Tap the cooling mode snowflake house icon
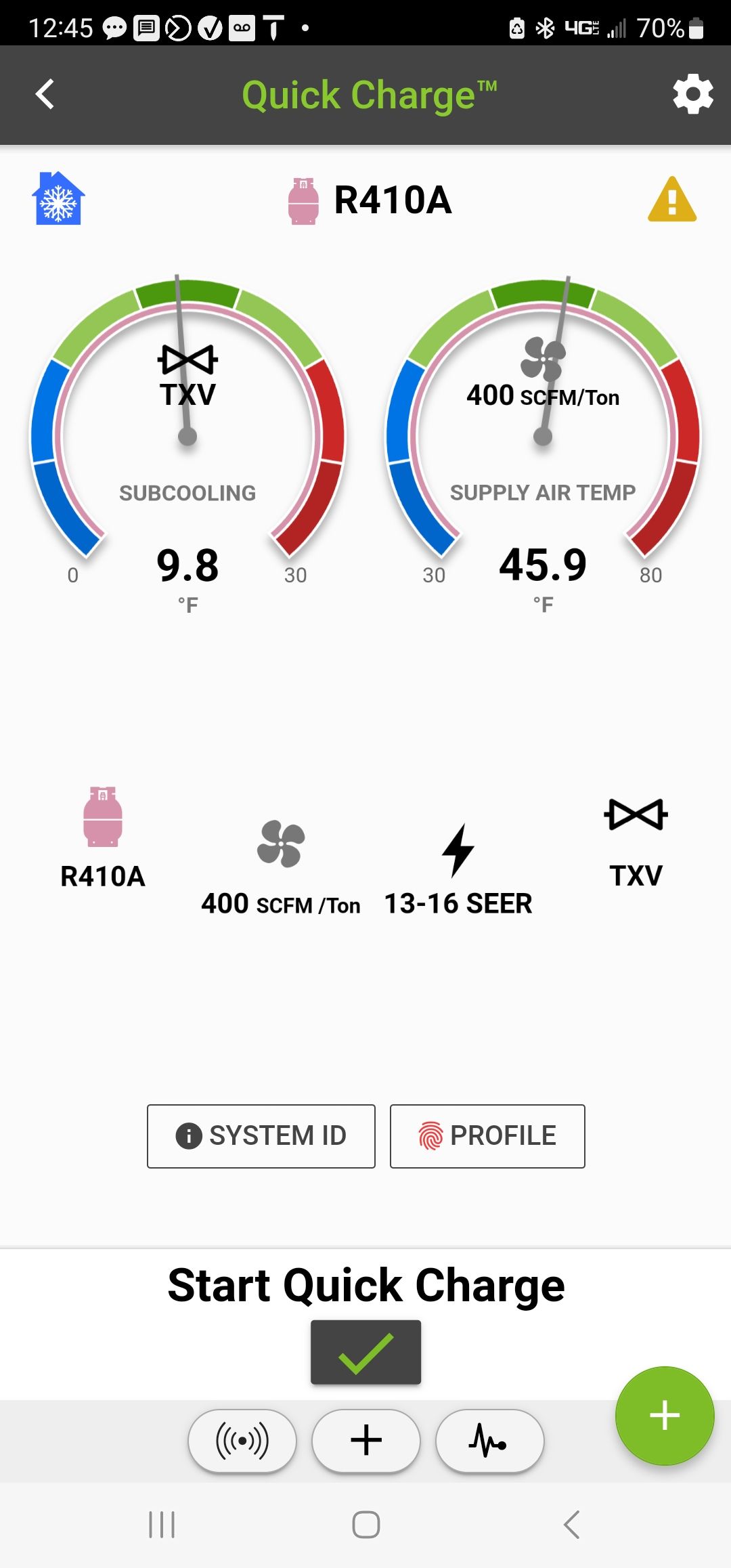The width and height of the screenshot is (731, 1568). [58, 198]
